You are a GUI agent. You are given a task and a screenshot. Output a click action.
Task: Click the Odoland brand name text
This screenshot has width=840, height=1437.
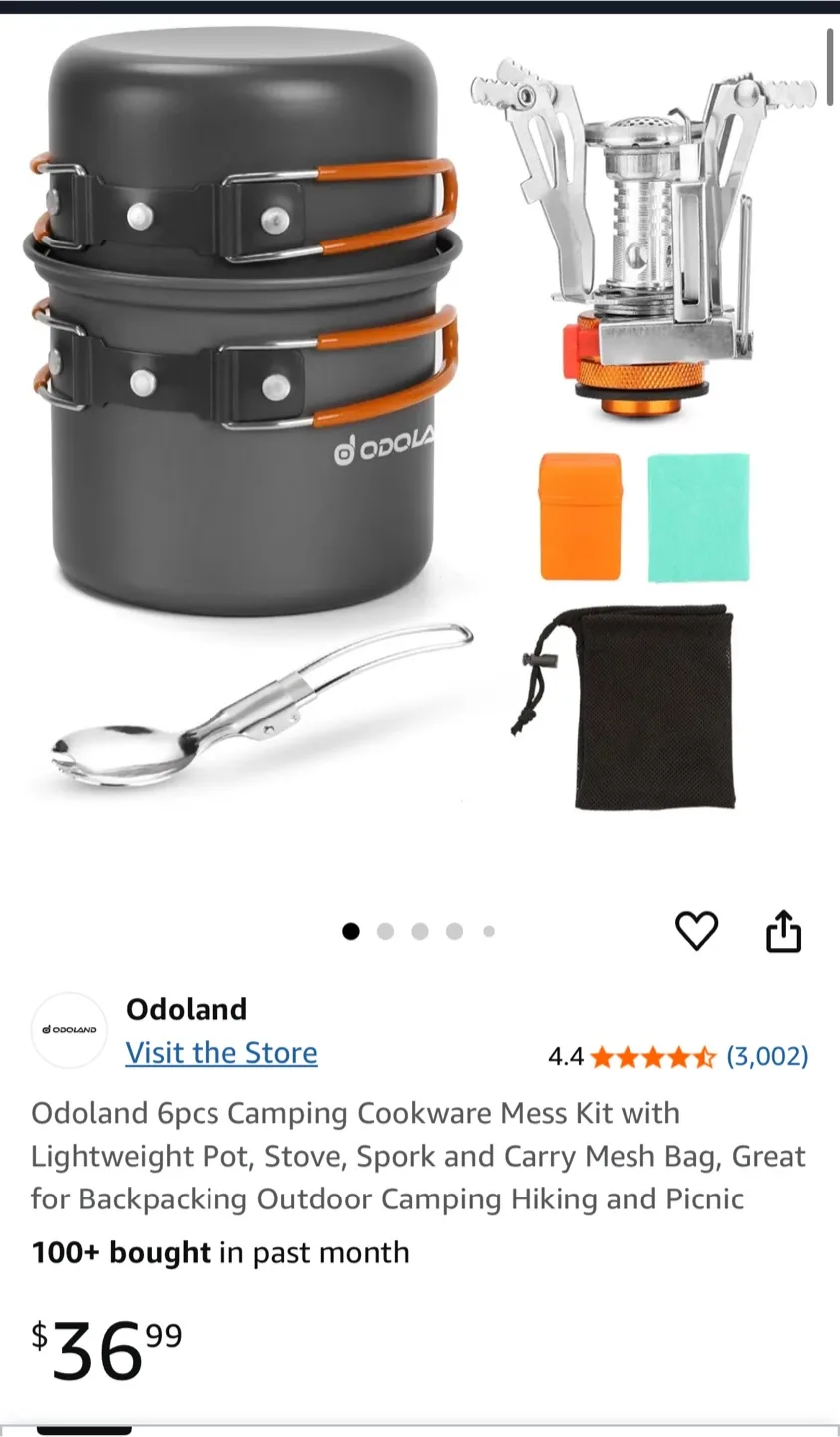(186, 1009)
